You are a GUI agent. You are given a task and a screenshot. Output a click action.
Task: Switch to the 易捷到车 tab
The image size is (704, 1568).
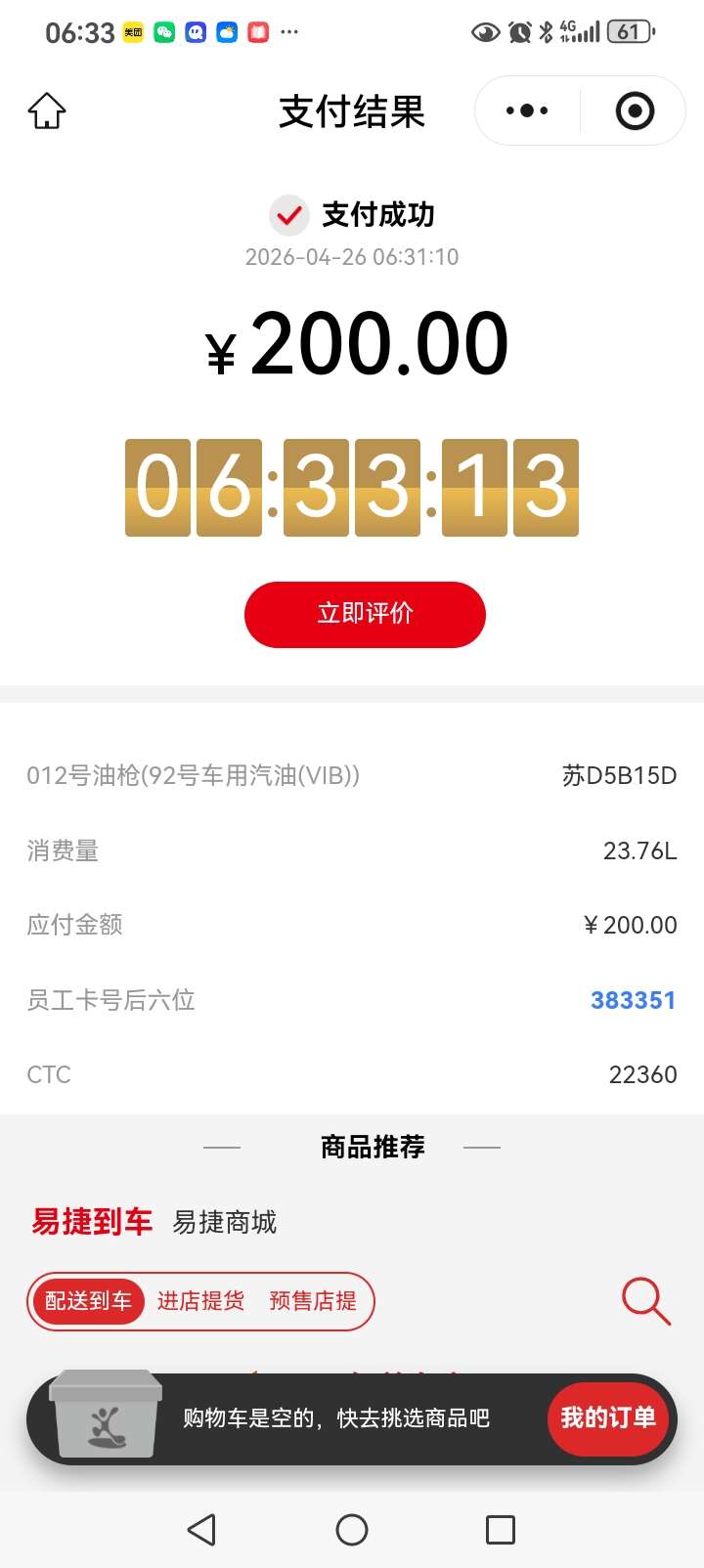coord(92,1222)
